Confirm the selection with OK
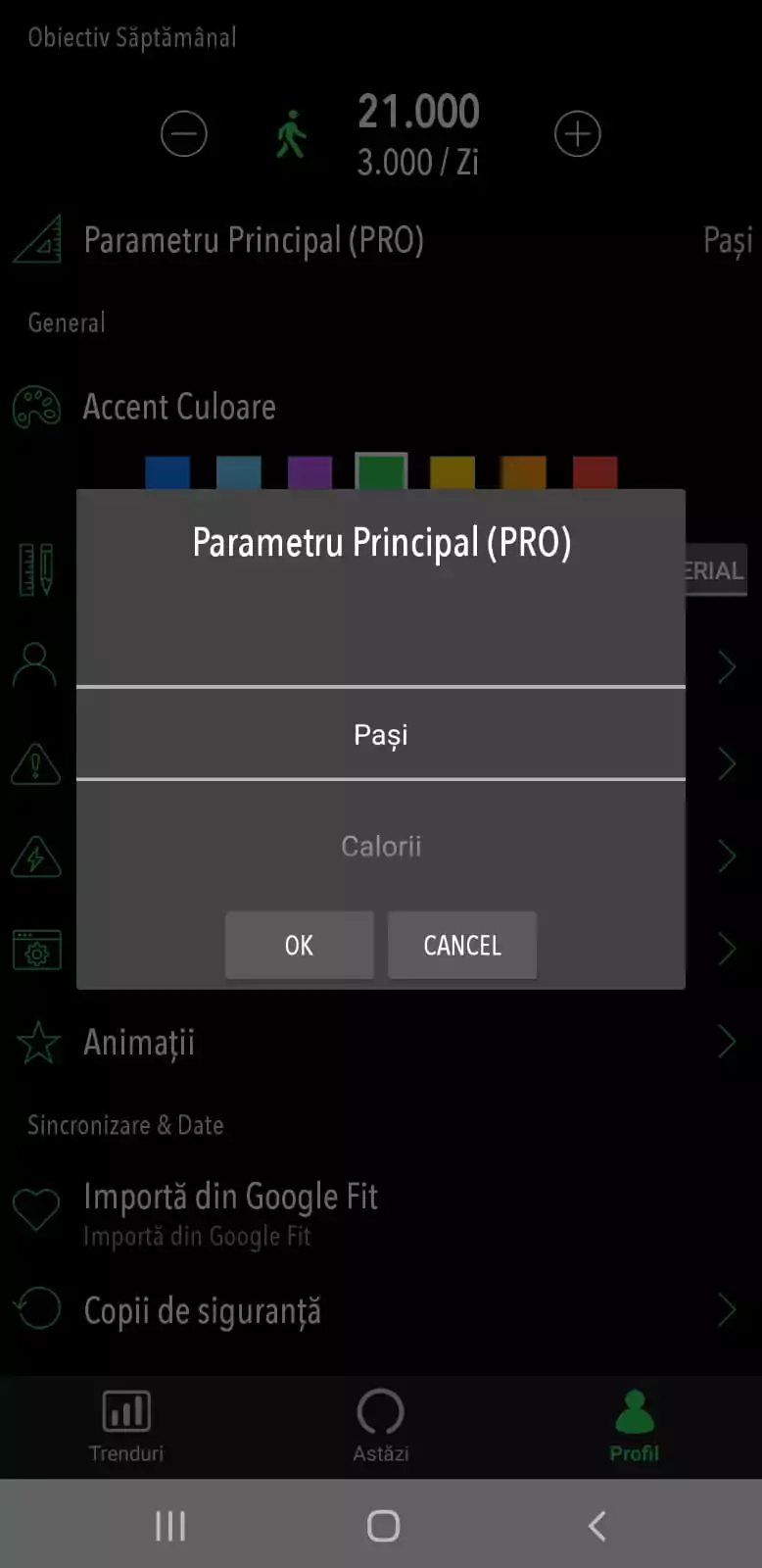This screenshot has width=762, height=1568. tap(299, 945)
